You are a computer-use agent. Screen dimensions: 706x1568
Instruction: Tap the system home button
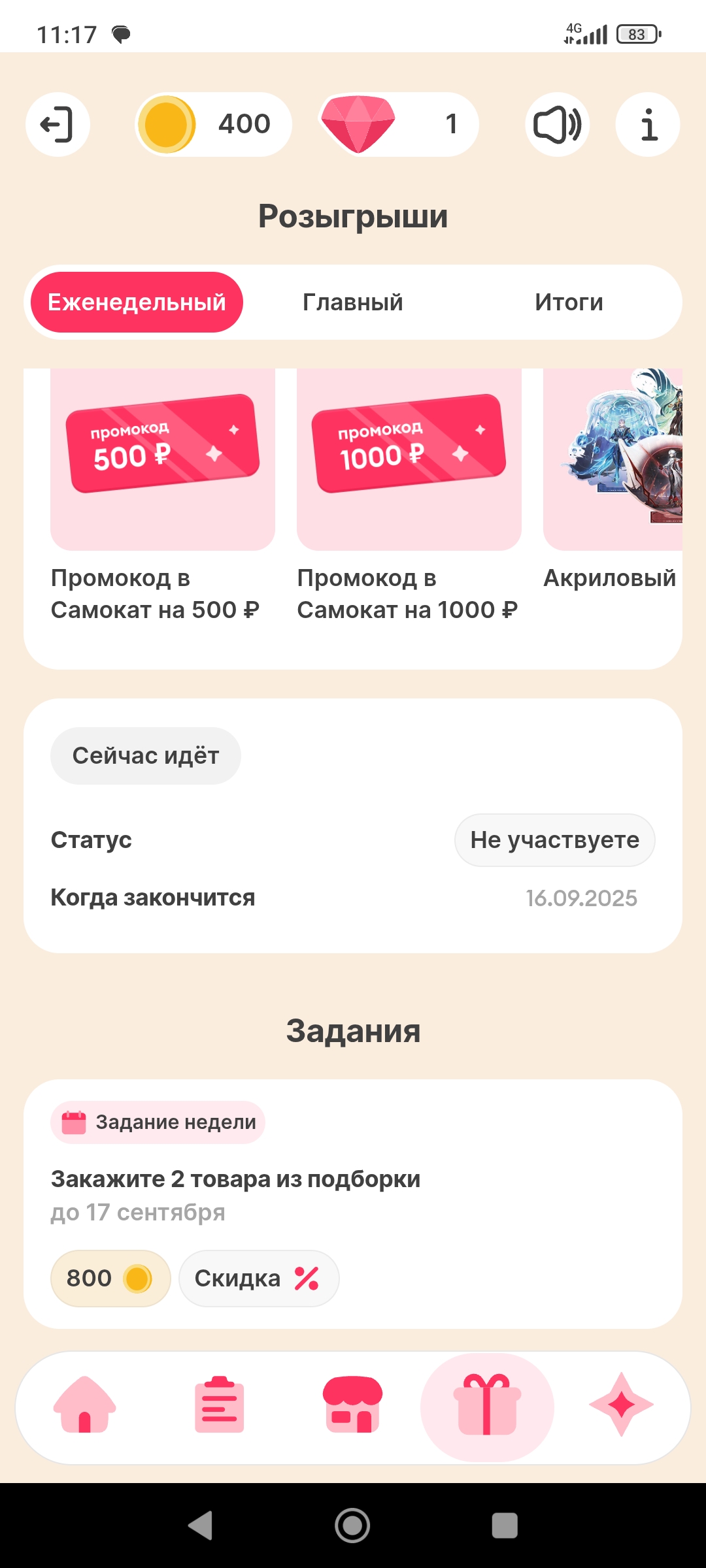[353, 1526]
